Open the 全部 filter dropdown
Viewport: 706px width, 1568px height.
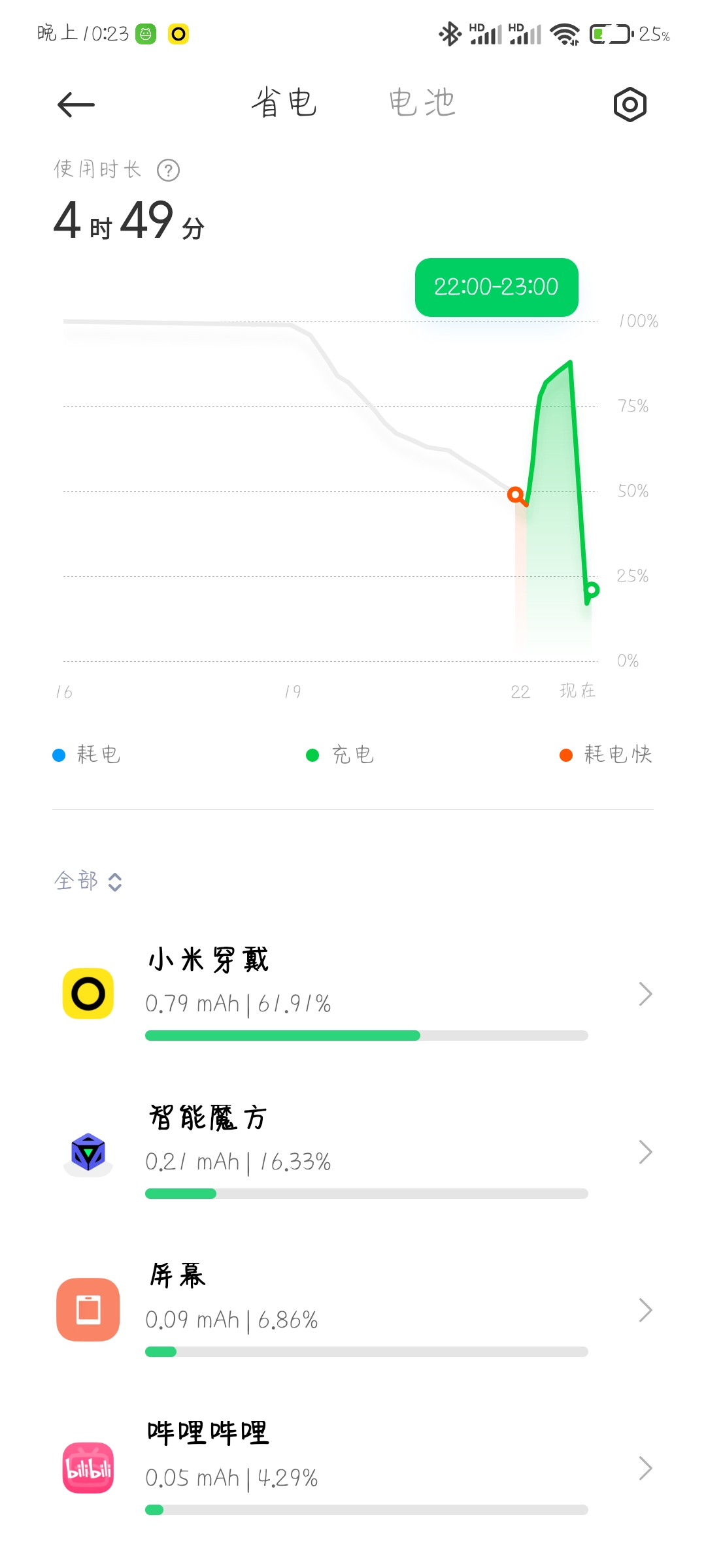point(88,881)
